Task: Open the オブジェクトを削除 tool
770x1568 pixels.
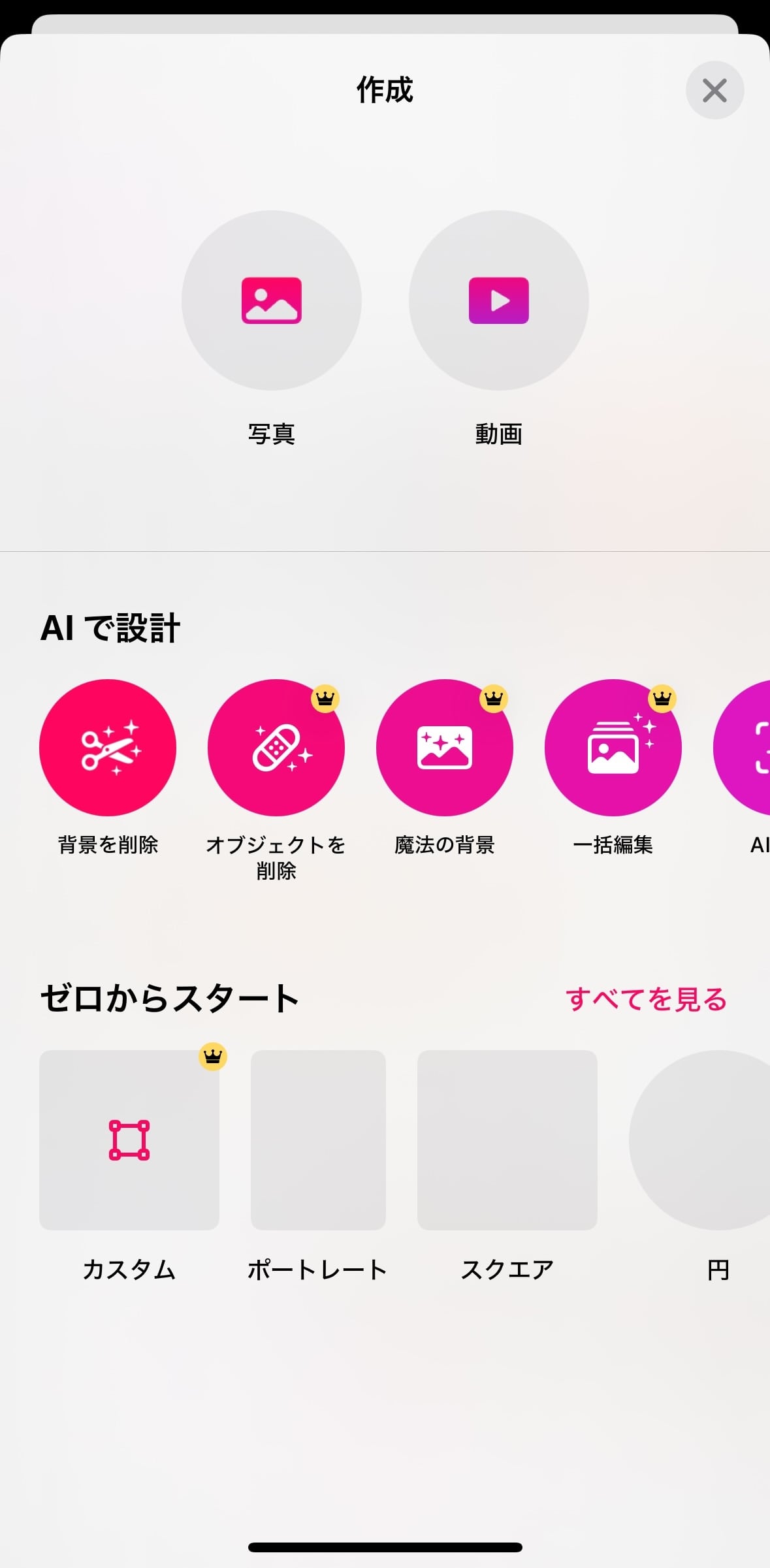Action: pyautogui.click(x=276, y=748)
